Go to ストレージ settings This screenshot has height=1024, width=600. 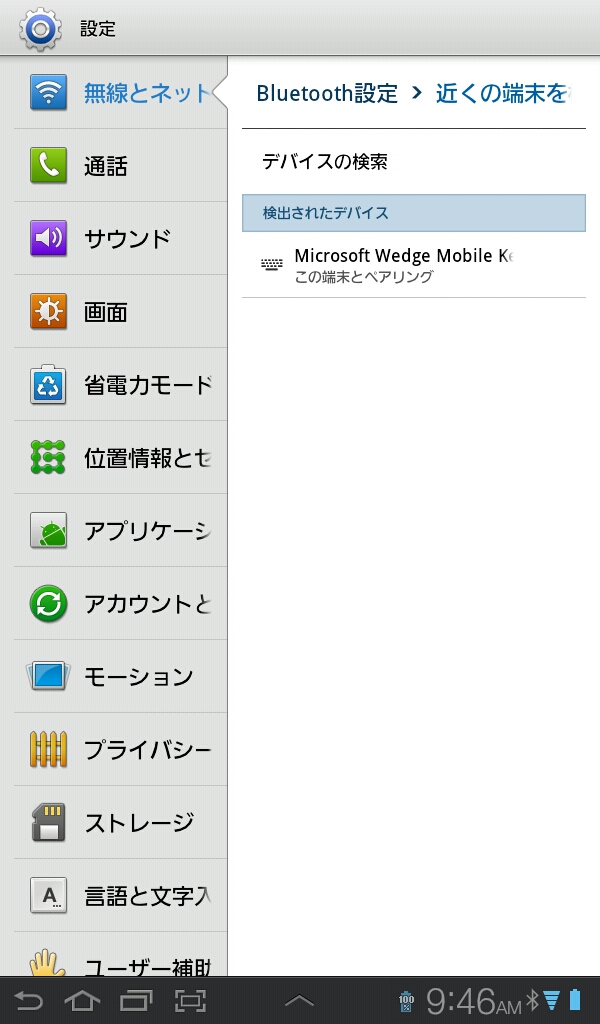click(120, 823)
